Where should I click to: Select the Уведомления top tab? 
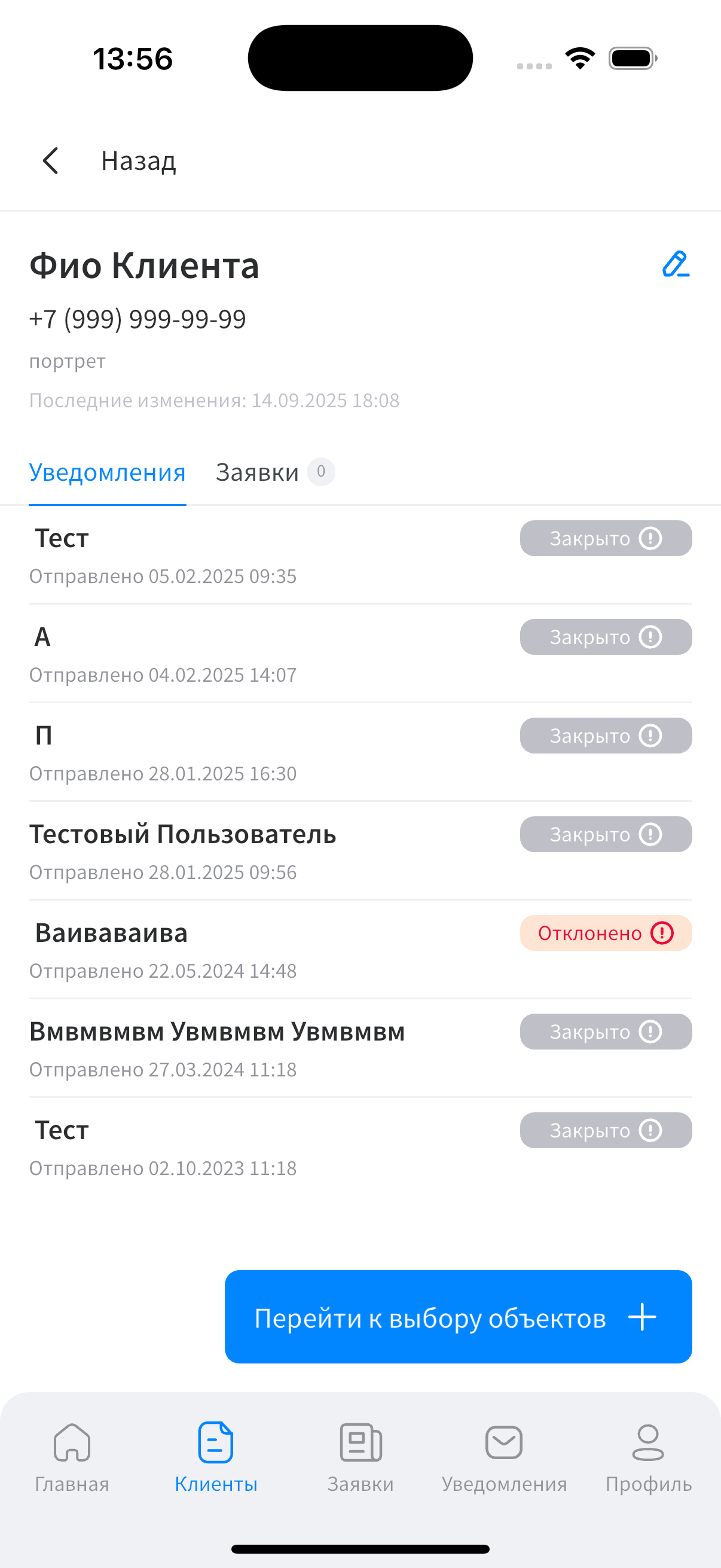(107, 472)
